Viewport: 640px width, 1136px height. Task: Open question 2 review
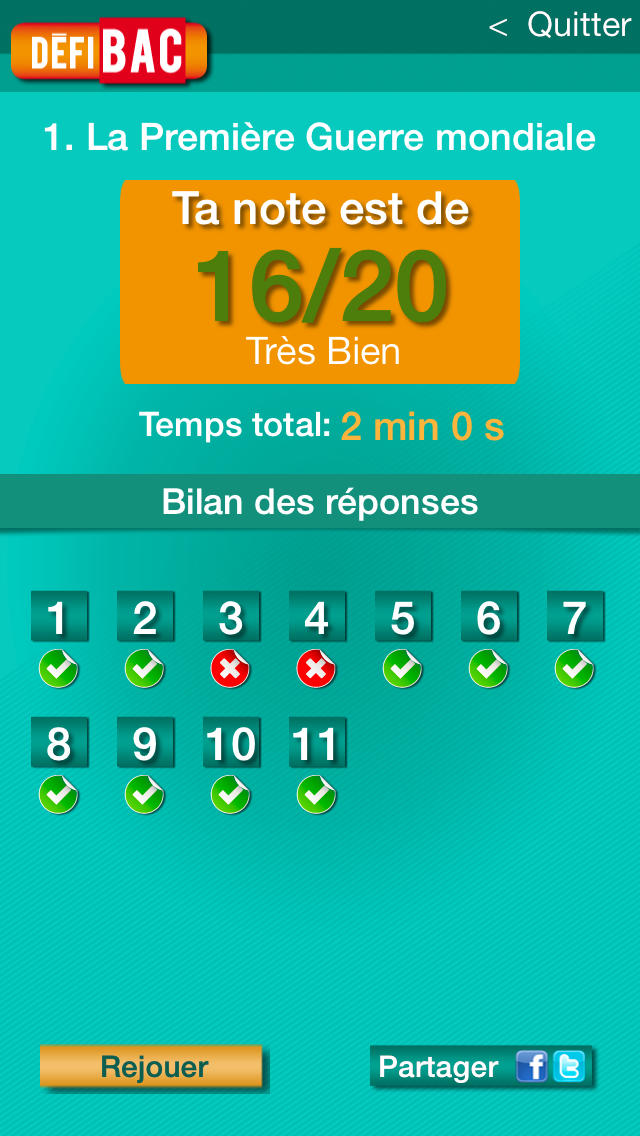pos(146,617)
